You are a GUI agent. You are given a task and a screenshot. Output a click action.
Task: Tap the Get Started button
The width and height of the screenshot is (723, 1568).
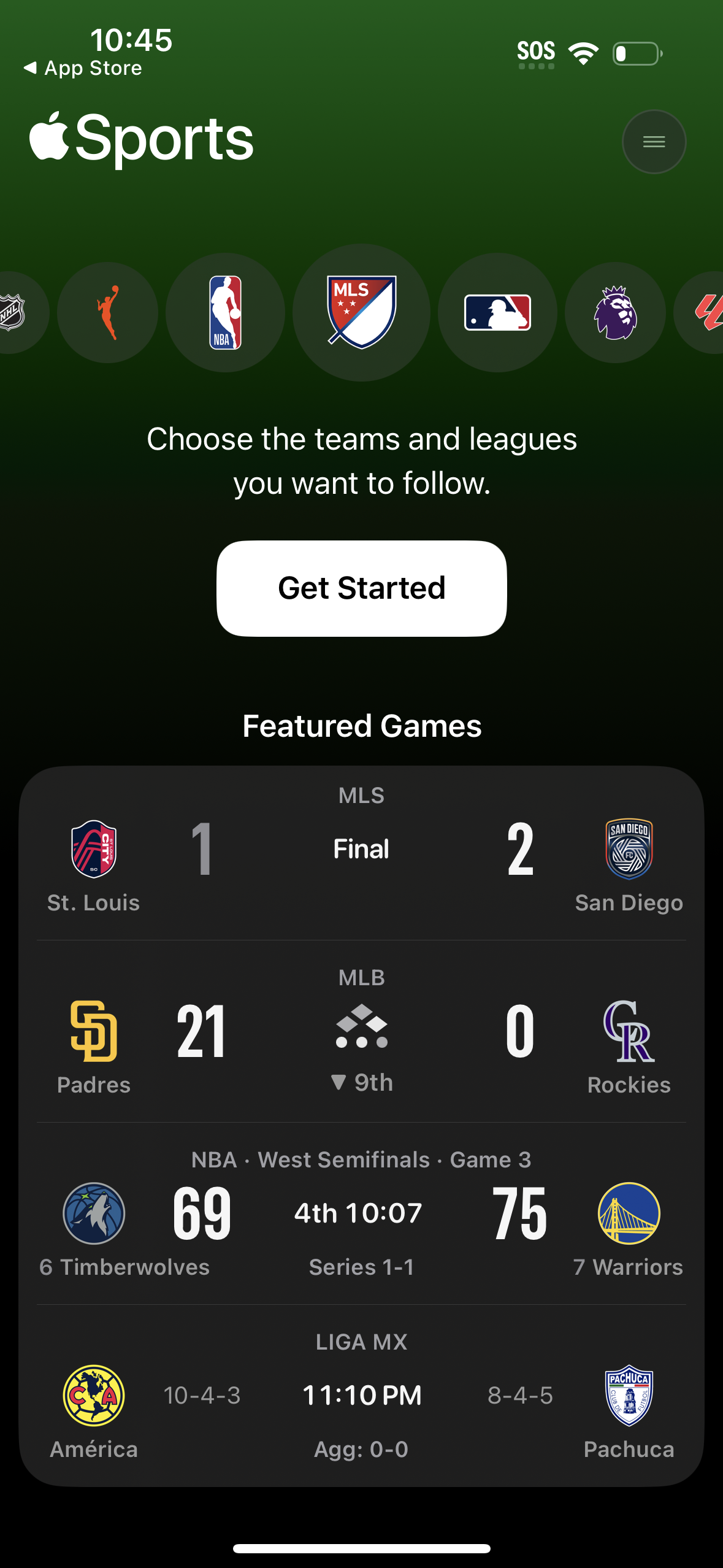[x=361, y=587]
